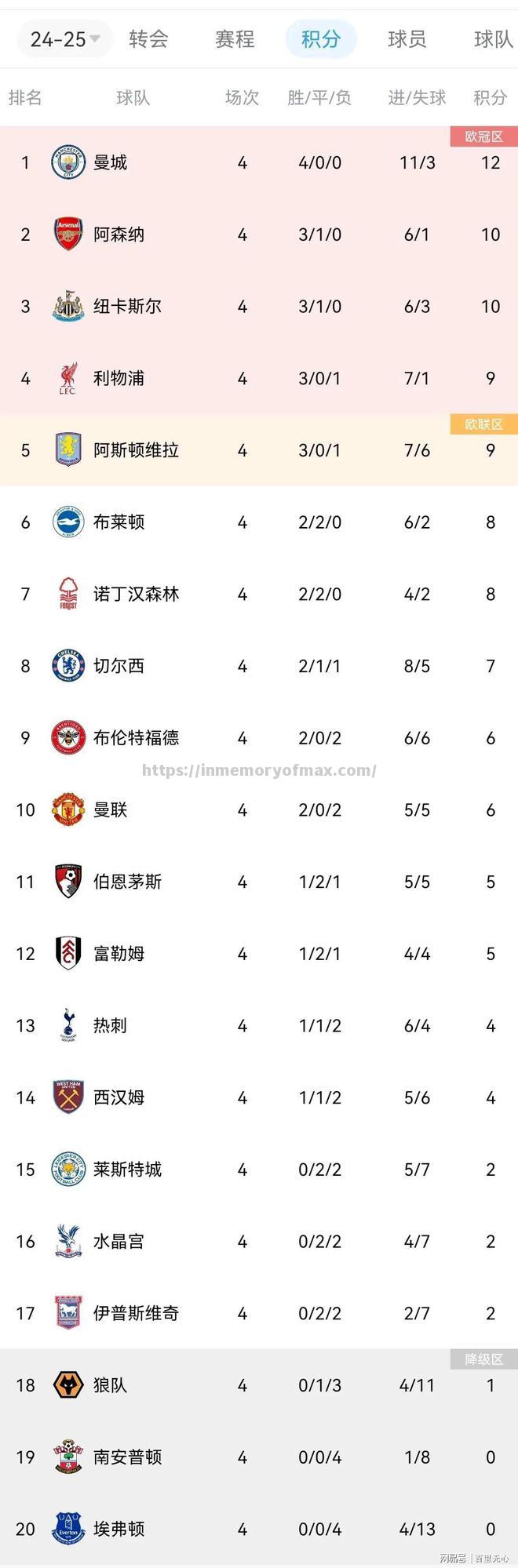Open the 曼联 team page
518x1568 pixels.
click(110, 810)
